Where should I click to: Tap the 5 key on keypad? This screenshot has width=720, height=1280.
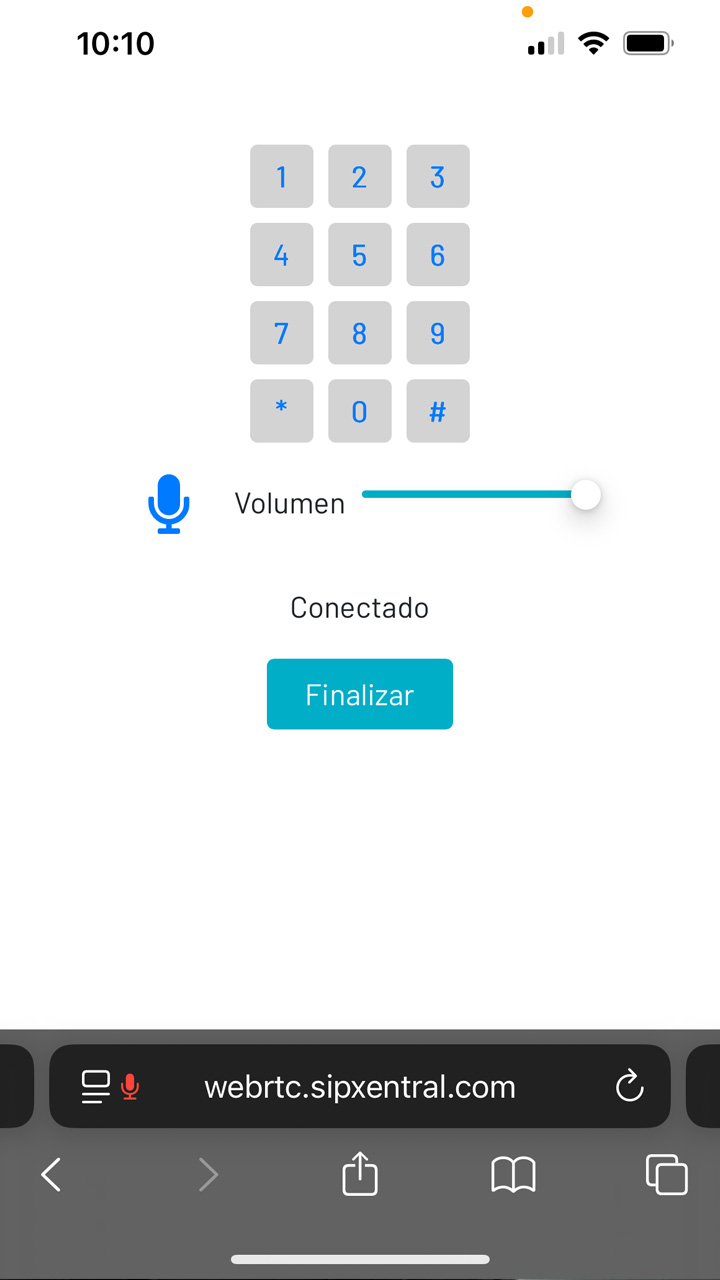[359, 255]
